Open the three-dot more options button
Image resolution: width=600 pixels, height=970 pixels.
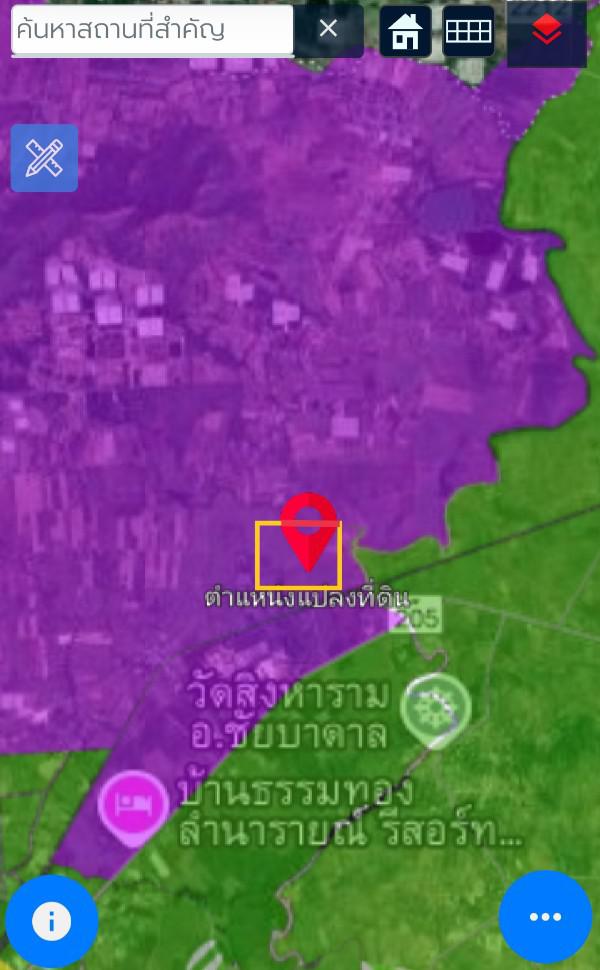(x=546, y=917)
